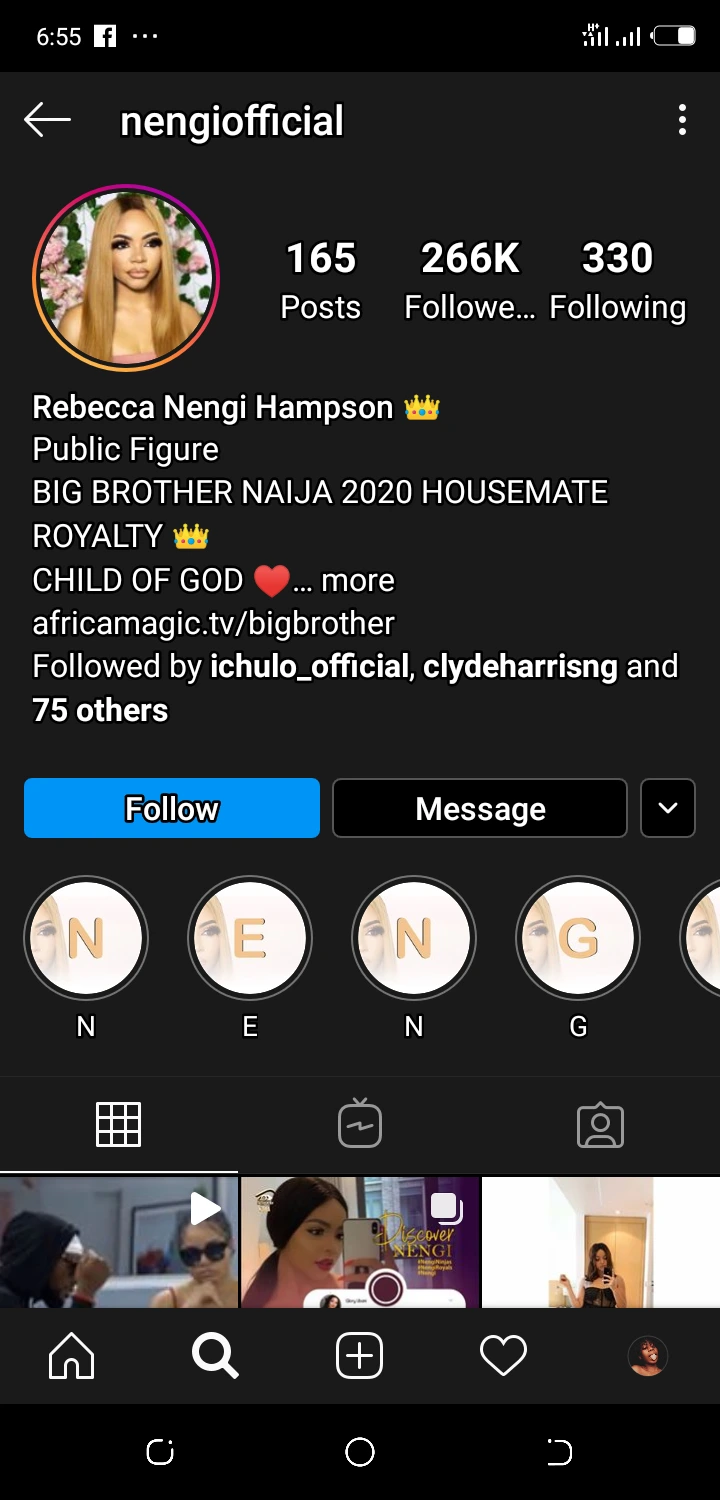Go to the Instagram home feed
Screen dimensions: 720x1500
click(72, 1356)
